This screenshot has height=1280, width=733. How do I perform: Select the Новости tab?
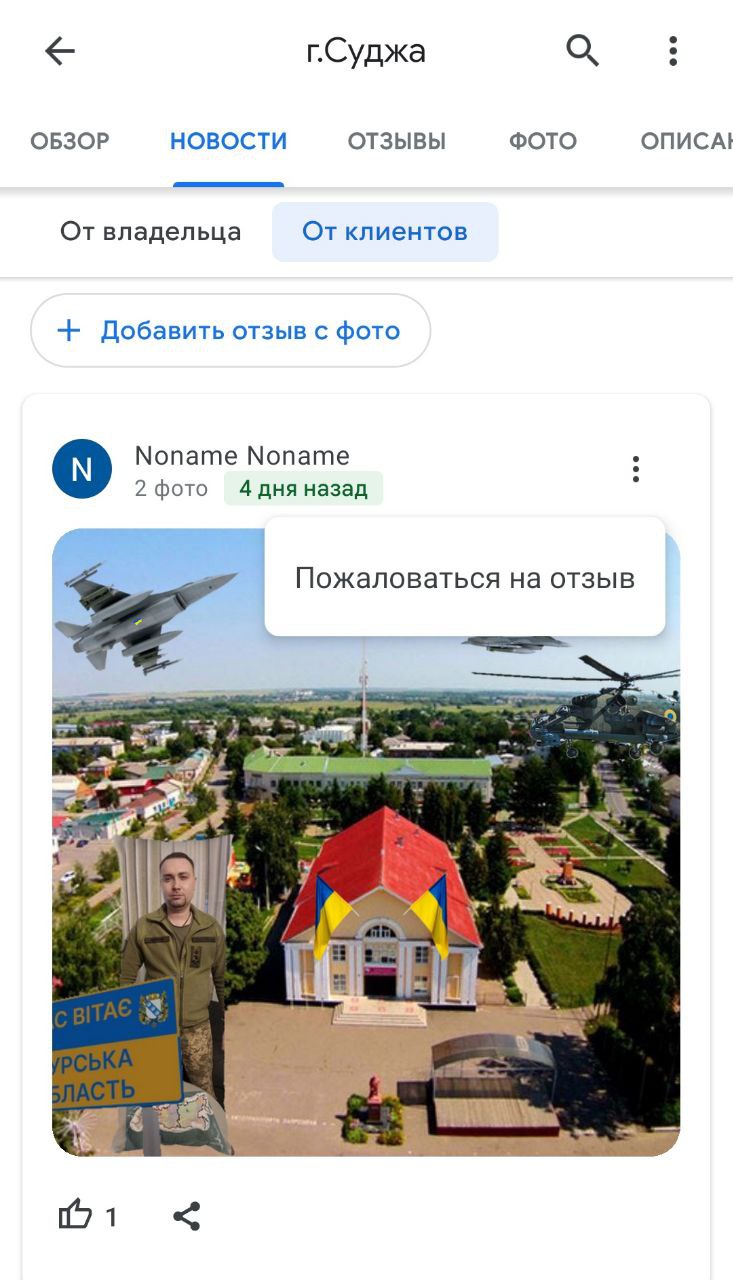tap(228, 141)
